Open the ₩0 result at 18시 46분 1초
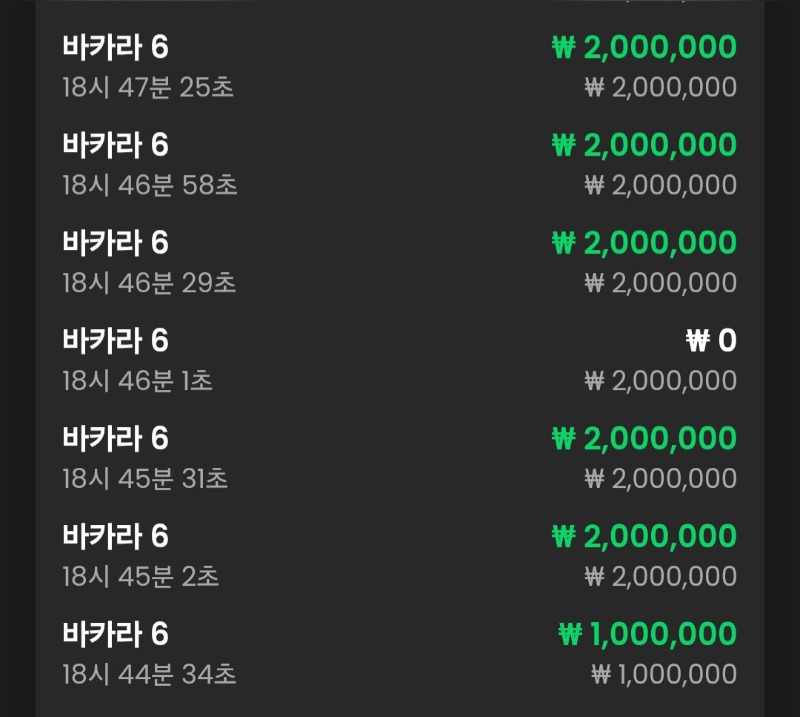 pyautogui.click(x=399, y=360)
